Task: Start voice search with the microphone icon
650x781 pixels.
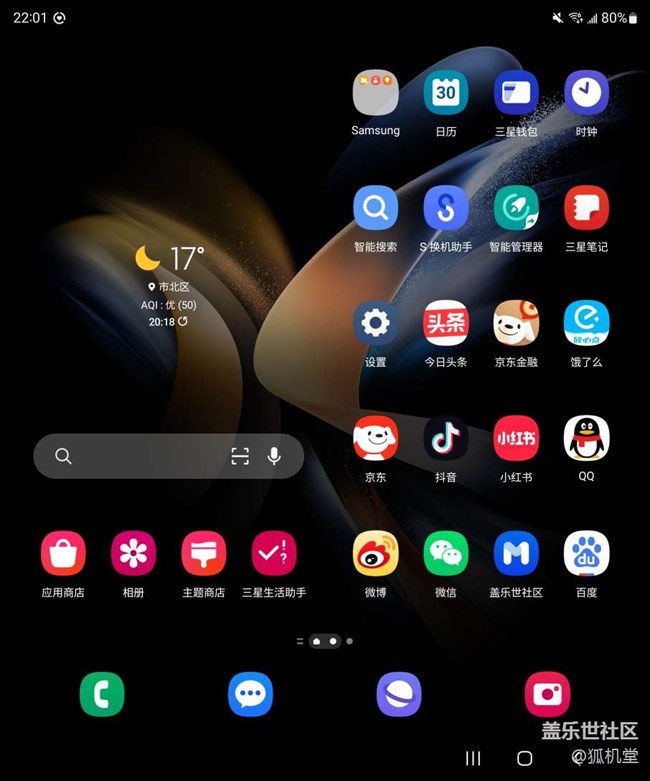Action: click(x=274, y=456)
